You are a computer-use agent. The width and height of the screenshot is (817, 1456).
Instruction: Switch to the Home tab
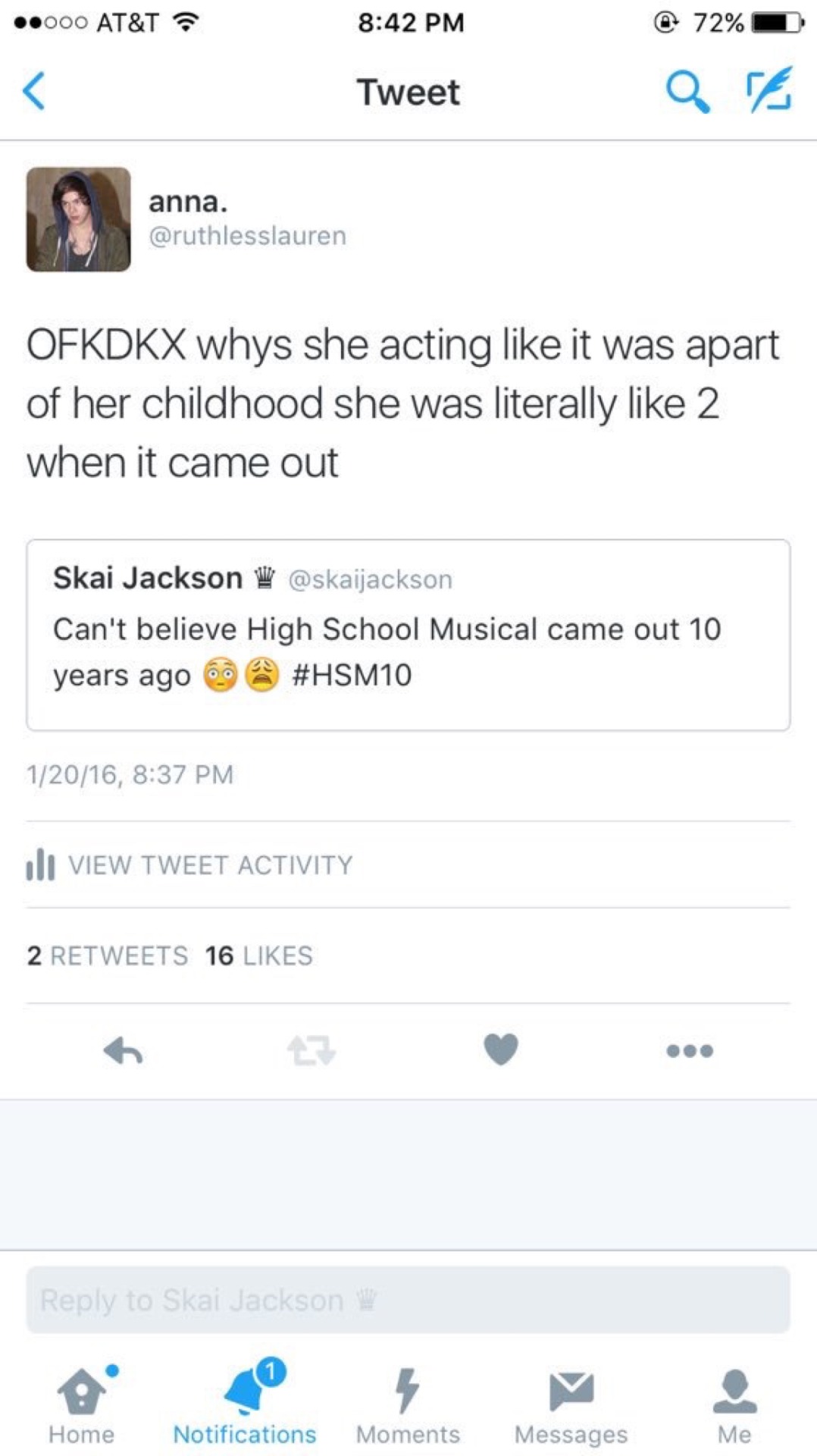click(x=82, y=1406)
